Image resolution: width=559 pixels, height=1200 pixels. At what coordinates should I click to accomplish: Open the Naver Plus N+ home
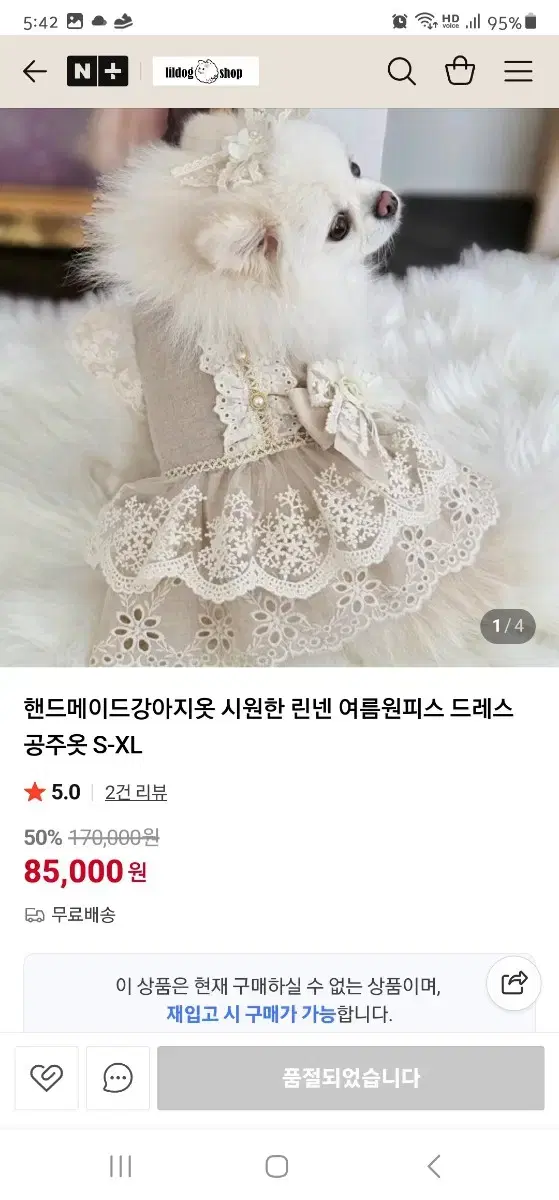tap(97, 71)
